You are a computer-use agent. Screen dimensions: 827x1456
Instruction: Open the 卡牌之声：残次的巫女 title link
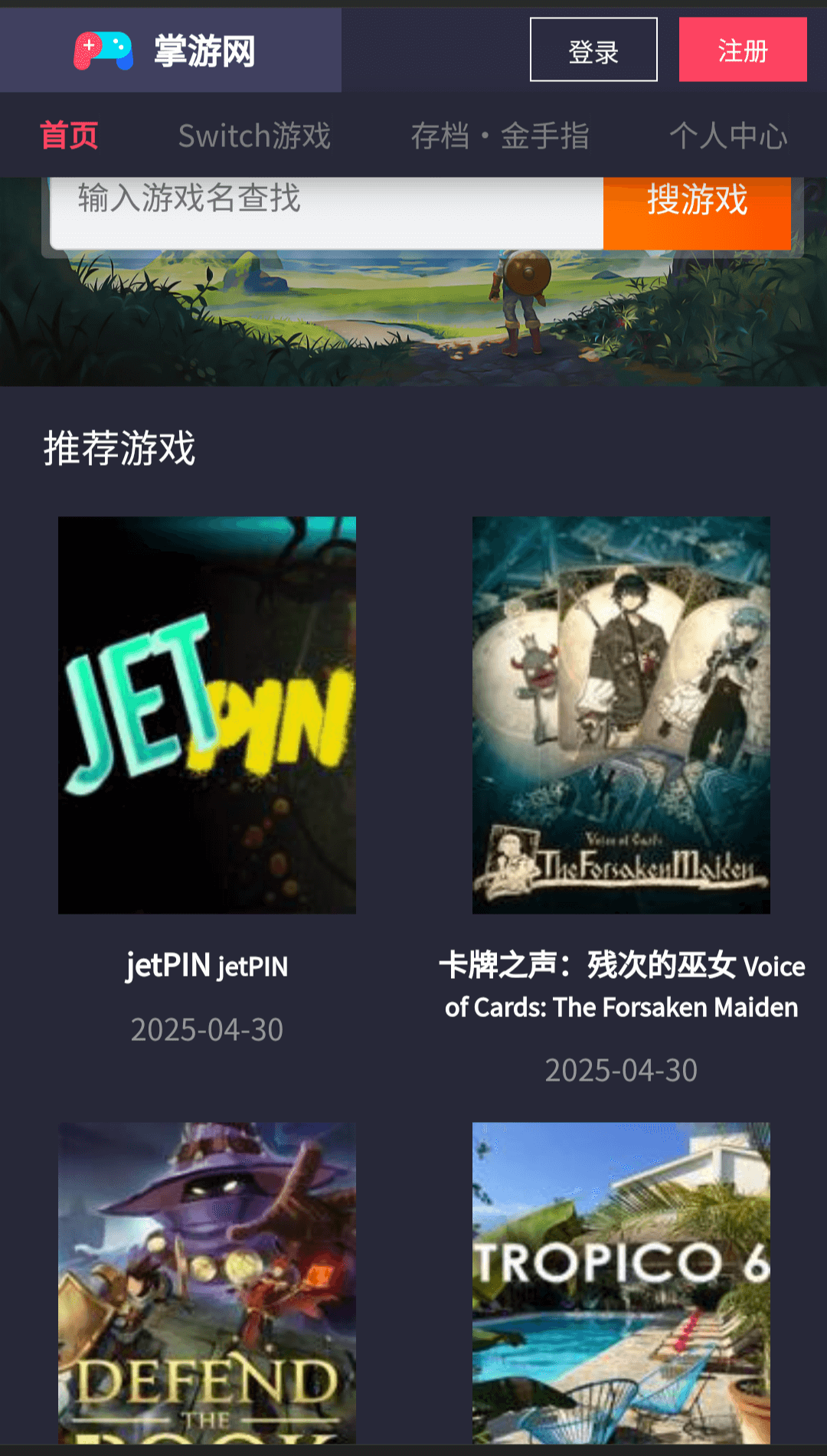click(622, 986)
